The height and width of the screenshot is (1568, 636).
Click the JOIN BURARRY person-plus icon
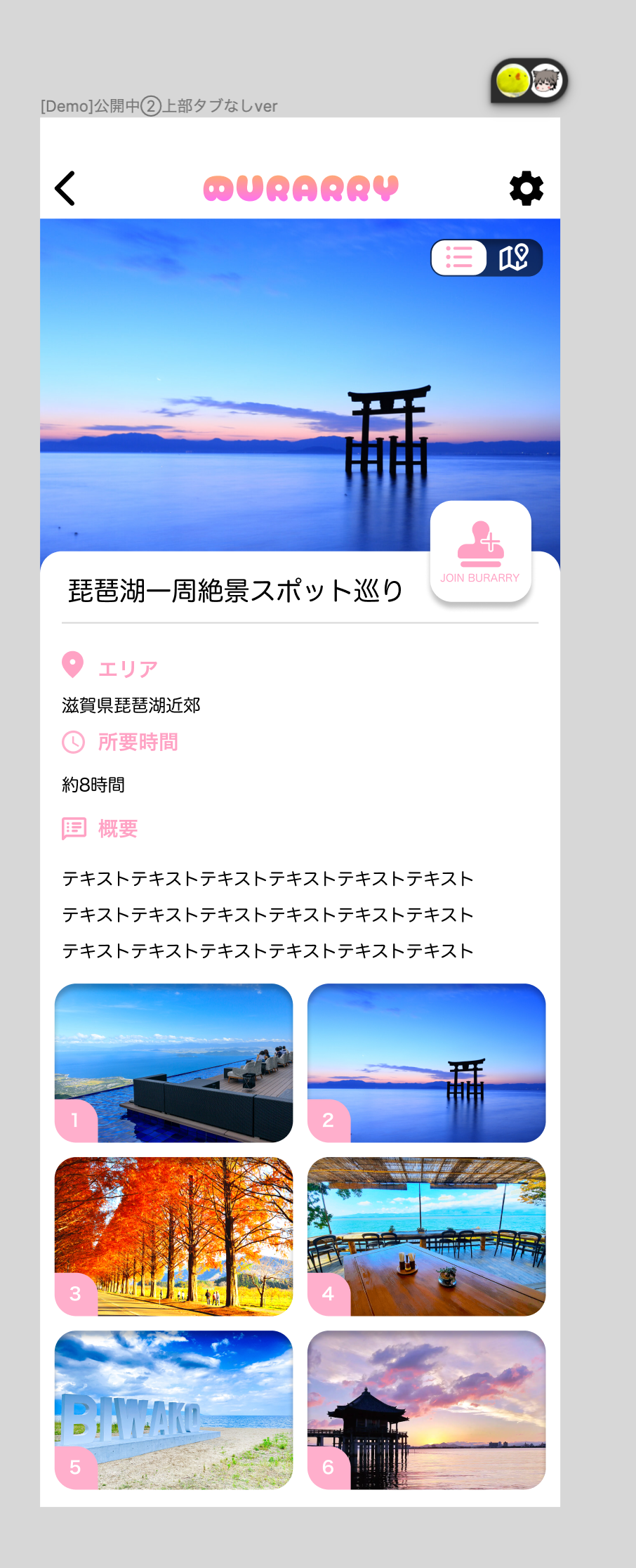tap(480, 541)
